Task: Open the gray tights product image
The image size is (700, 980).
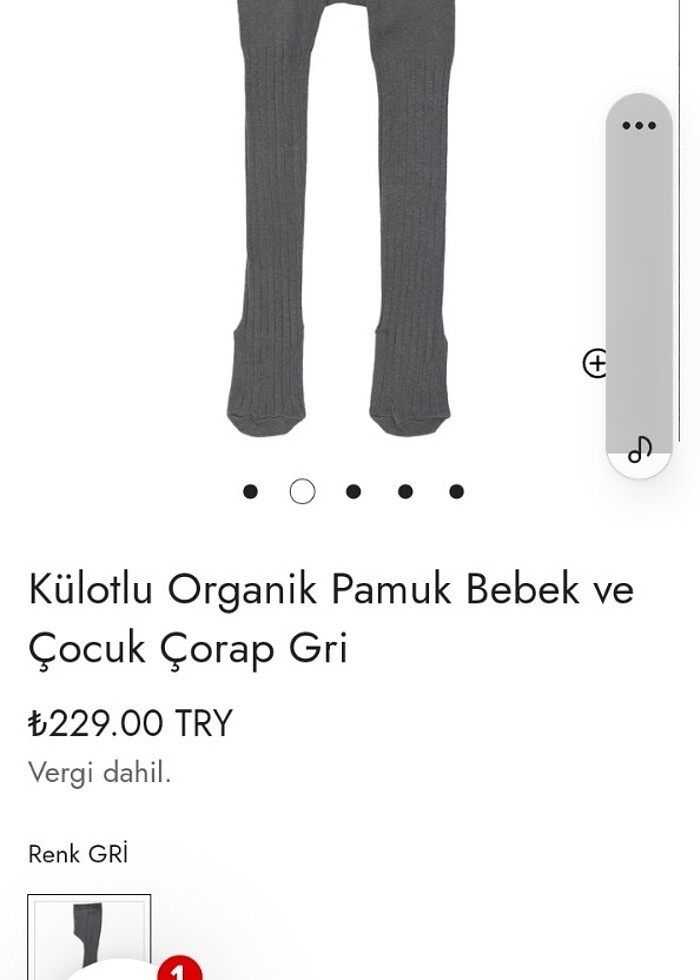Action: pos(339,220)
